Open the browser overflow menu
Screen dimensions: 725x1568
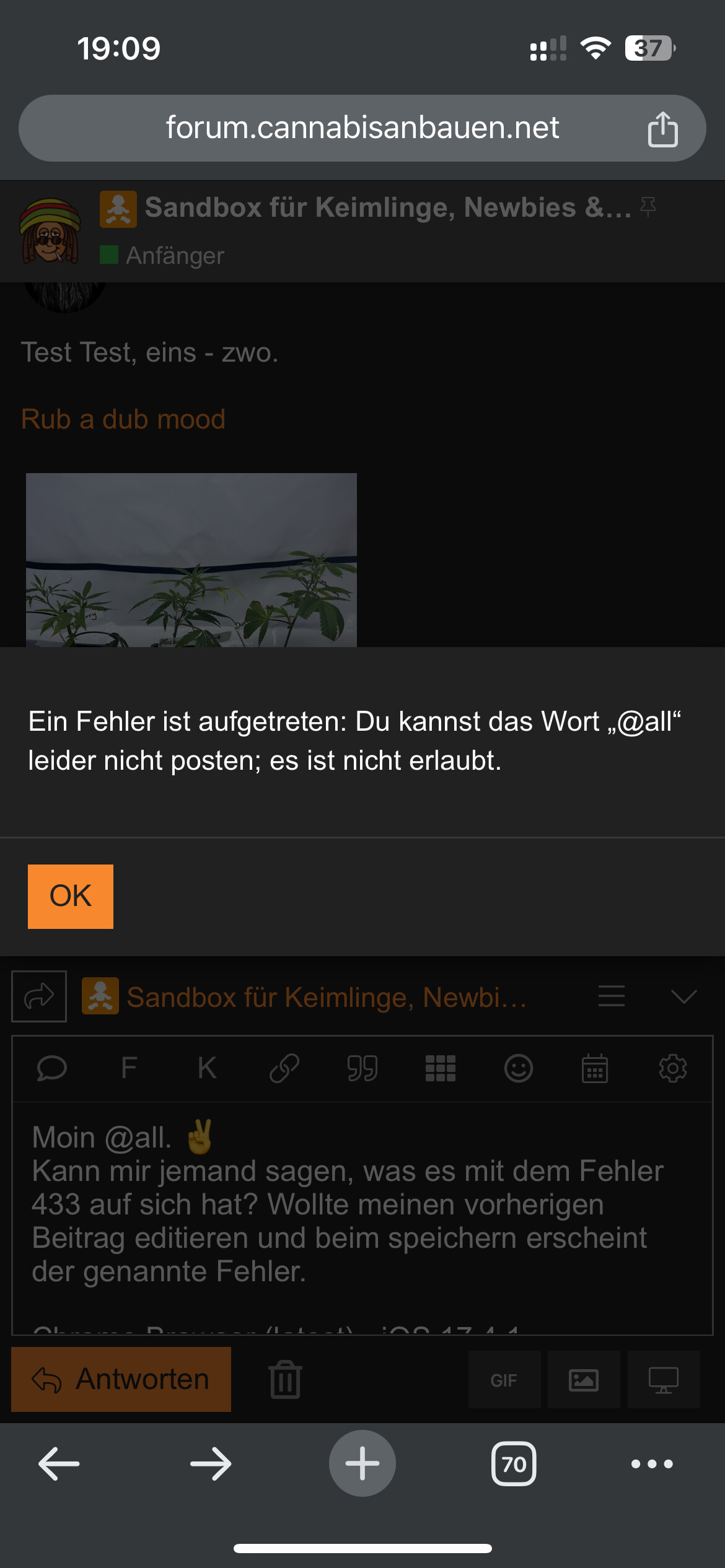click(x=652, y=1464)
